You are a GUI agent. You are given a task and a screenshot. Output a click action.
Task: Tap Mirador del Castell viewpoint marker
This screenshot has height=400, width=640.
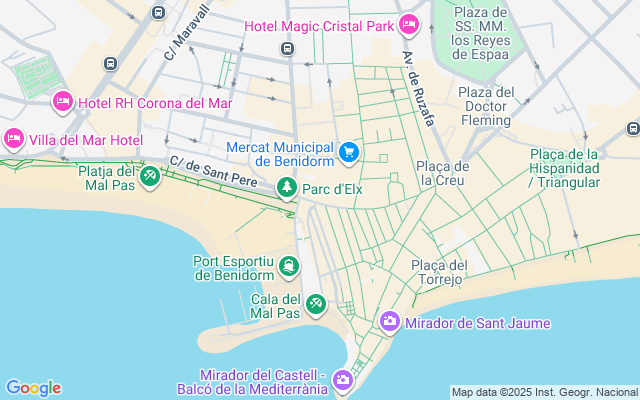coord(343,379)
